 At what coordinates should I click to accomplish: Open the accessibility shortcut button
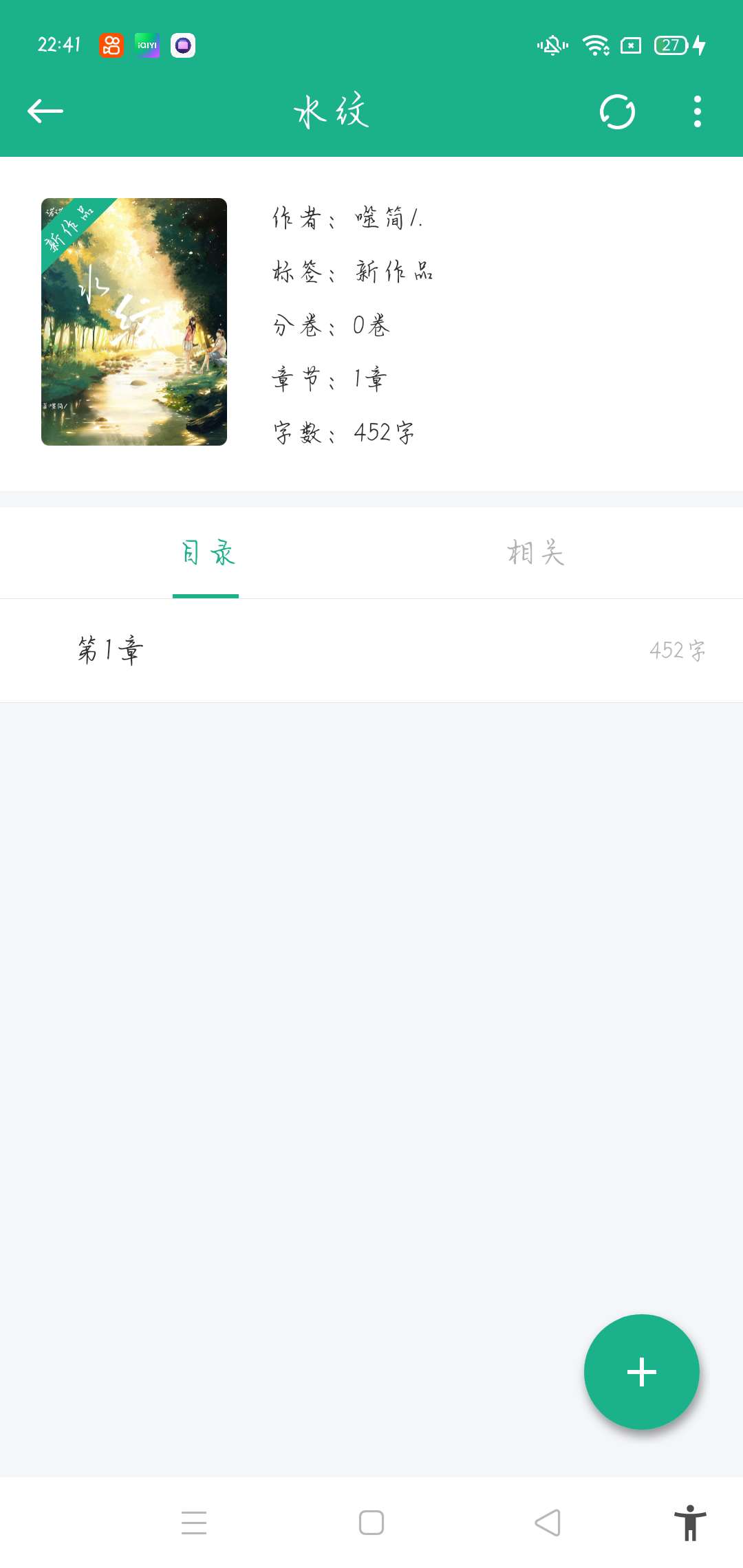tap(690, 1523)
